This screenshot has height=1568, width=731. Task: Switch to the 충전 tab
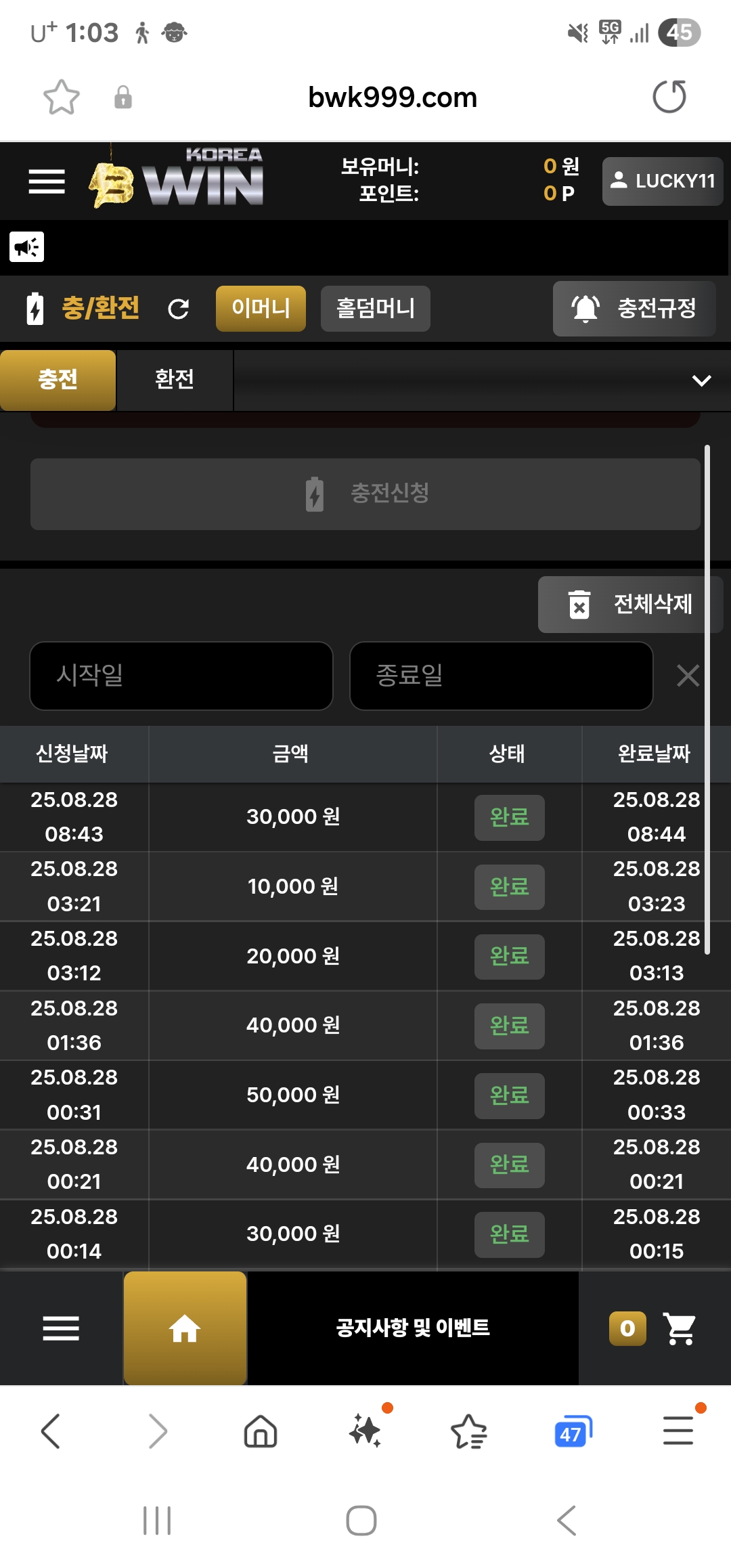[x=58, y=380]
